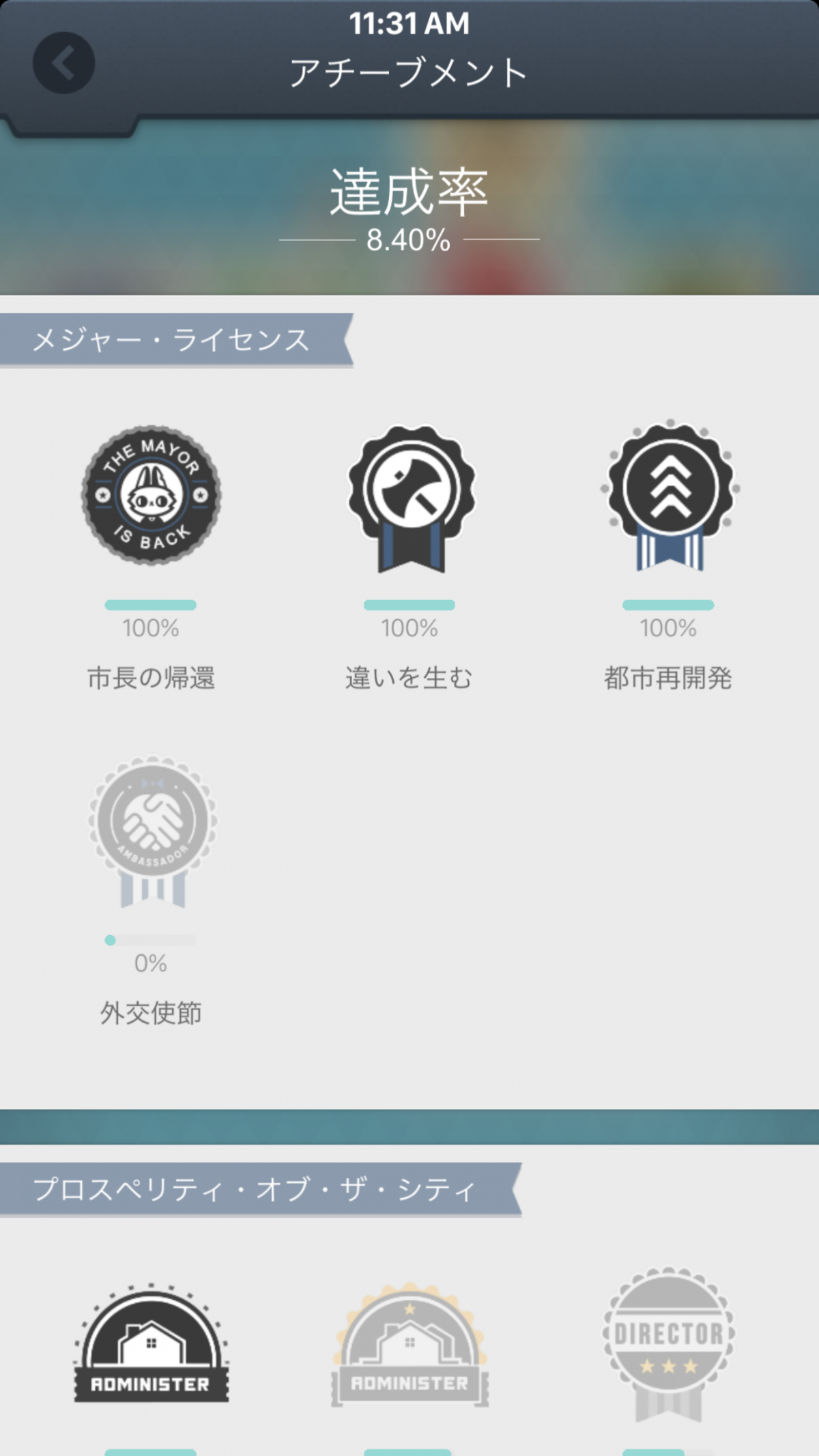819x1456 pixels.
Task: Open the 市長の帰還 achievement badge
Action: coord(151,496)
